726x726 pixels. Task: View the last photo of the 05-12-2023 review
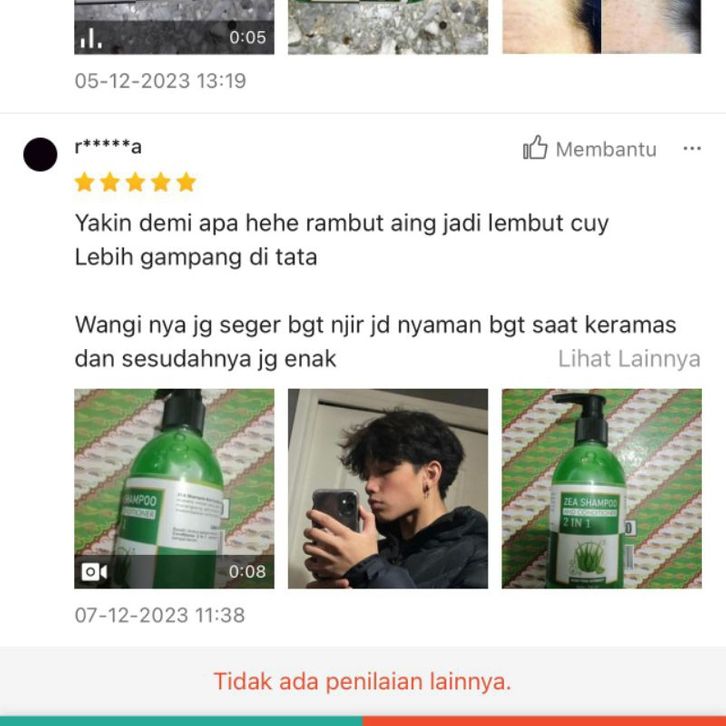click(601, 27)
